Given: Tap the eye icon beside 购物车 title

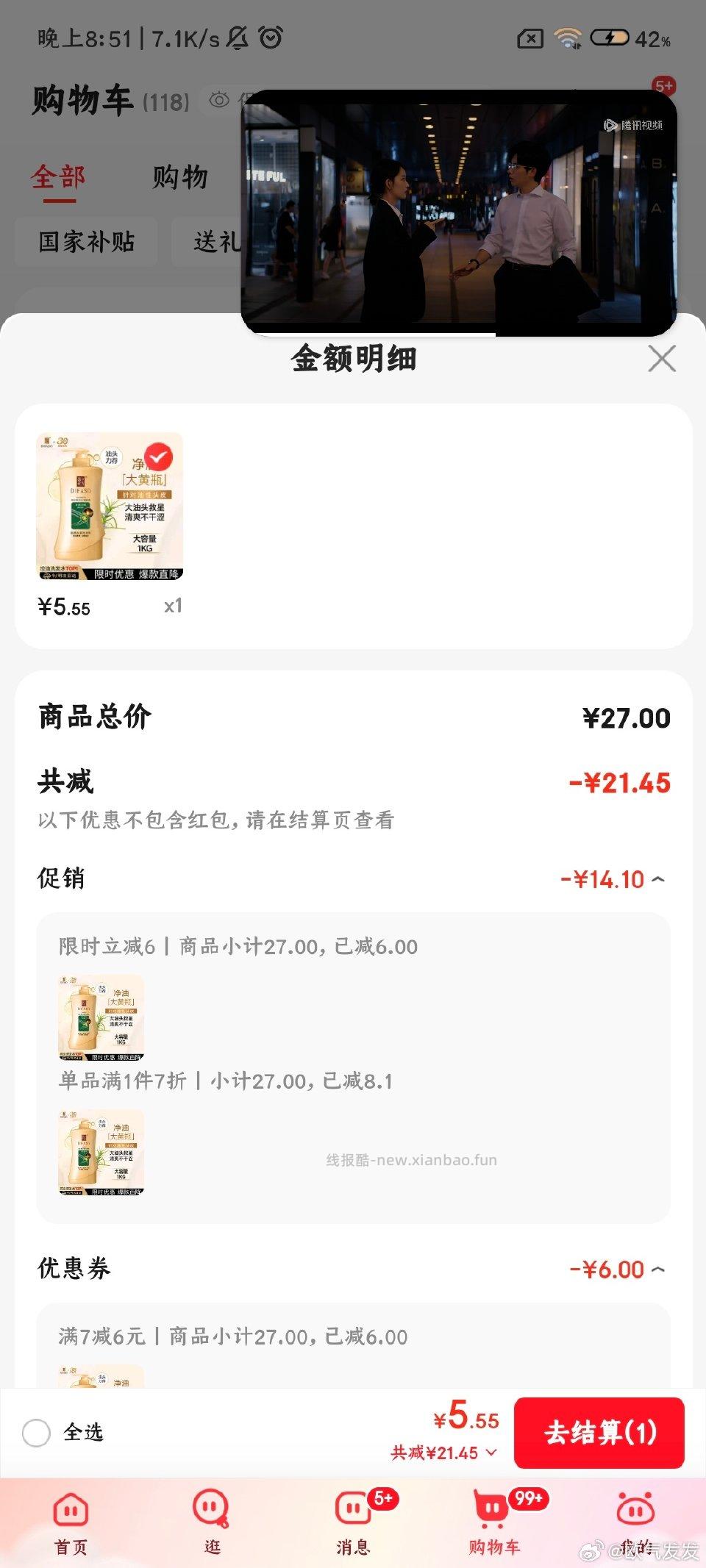Looking at the screenshot, I should click(x=218, y=99).
